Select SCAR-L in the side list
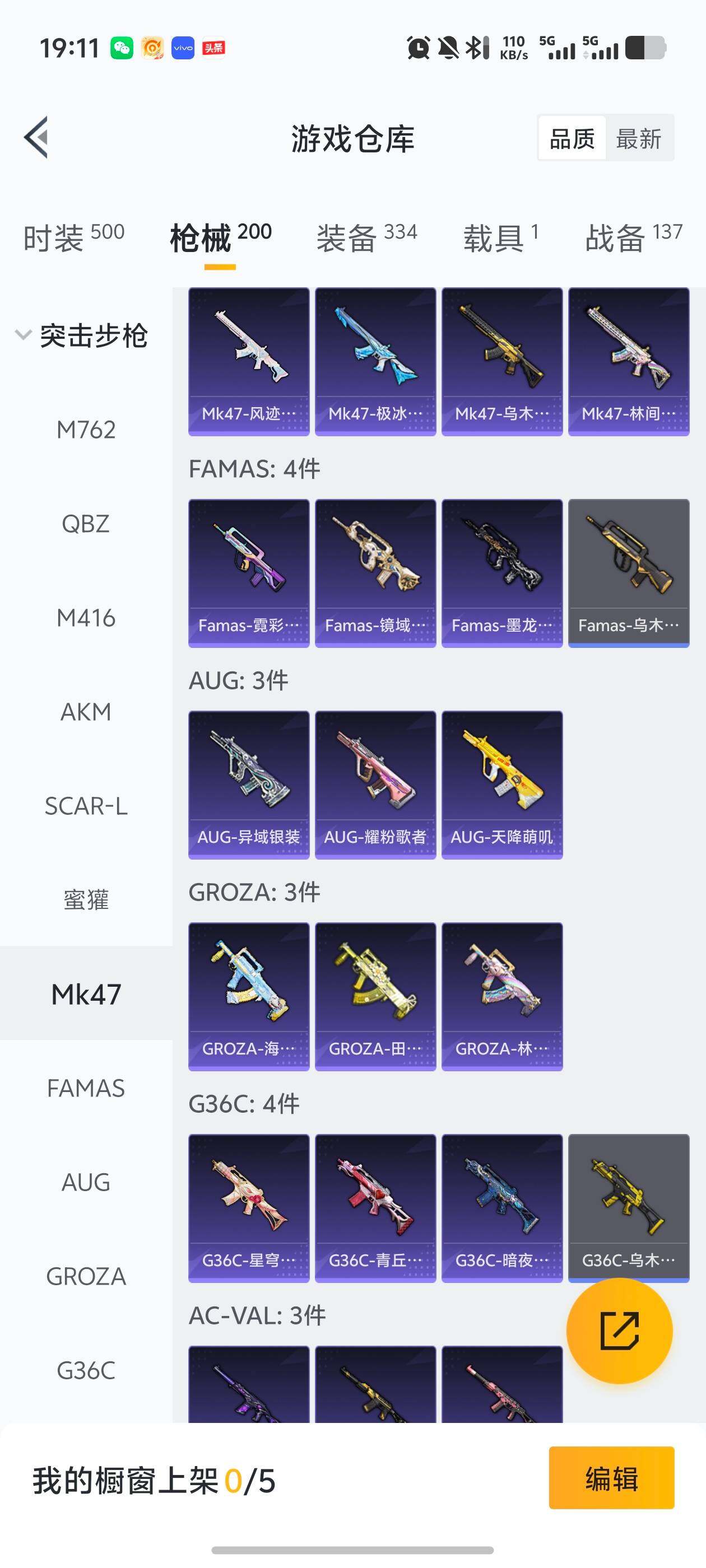This screenshot has height=1568, width=706. [x=86, y=806]
